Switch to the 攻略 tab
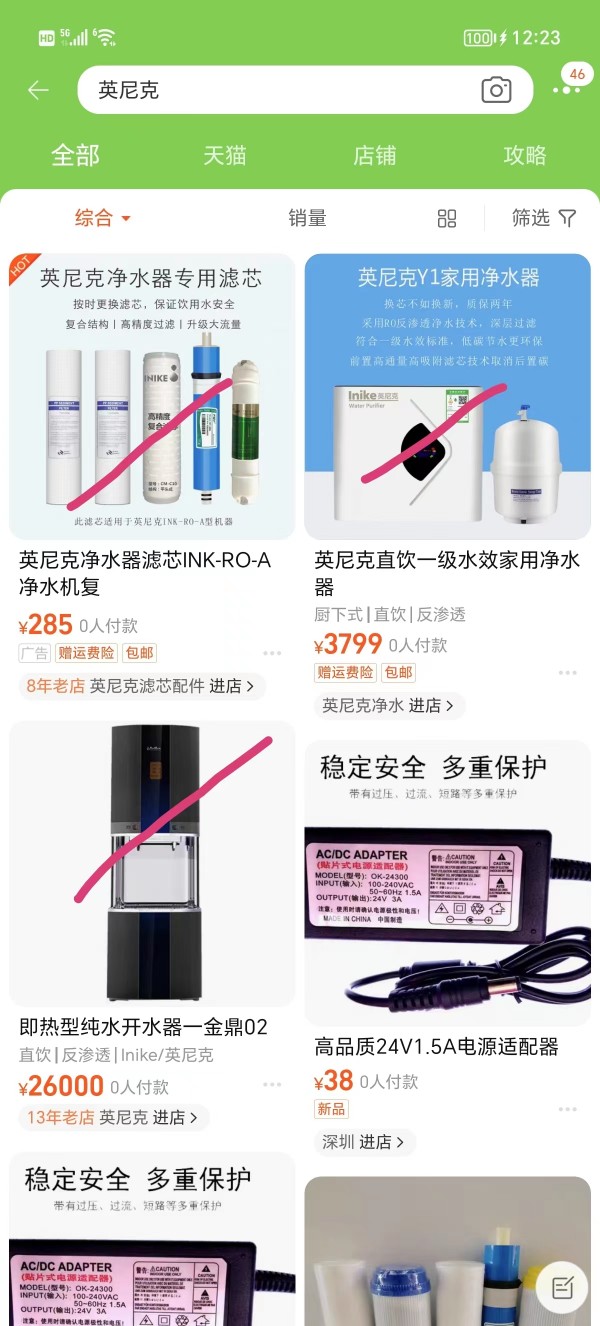600x1326 pixels. pyautogui.click(x=525, y=155)
